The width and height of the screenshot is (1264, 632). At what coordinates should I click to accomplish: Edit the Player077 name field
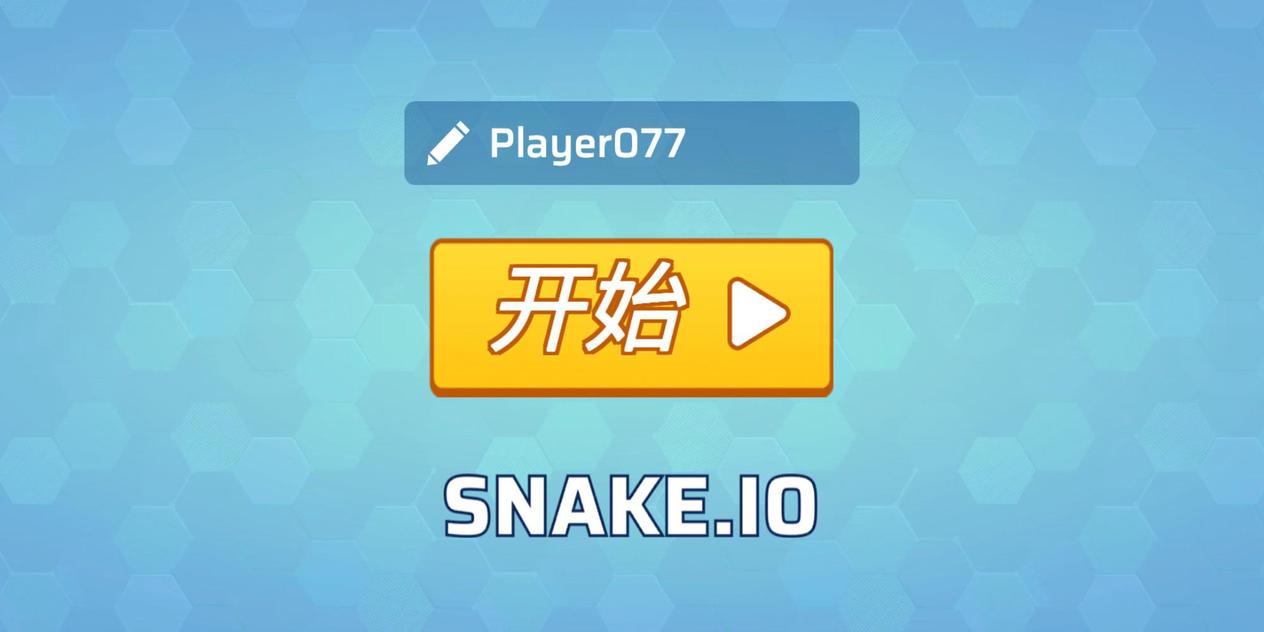click(x=631, y=143)
